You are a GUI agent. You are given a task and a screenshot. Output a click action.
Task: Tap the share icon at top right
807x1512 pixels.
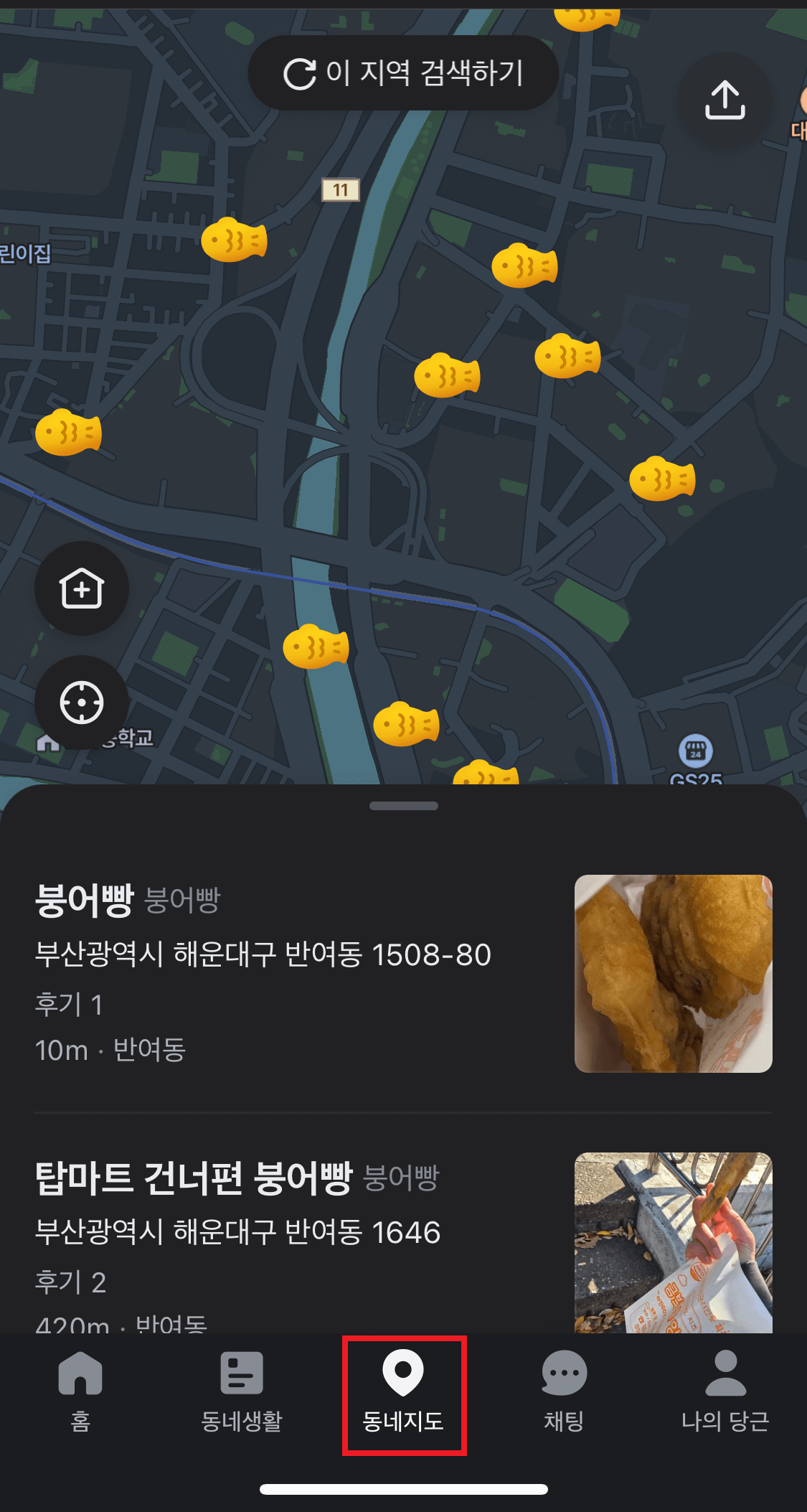(x=725, y=100)
